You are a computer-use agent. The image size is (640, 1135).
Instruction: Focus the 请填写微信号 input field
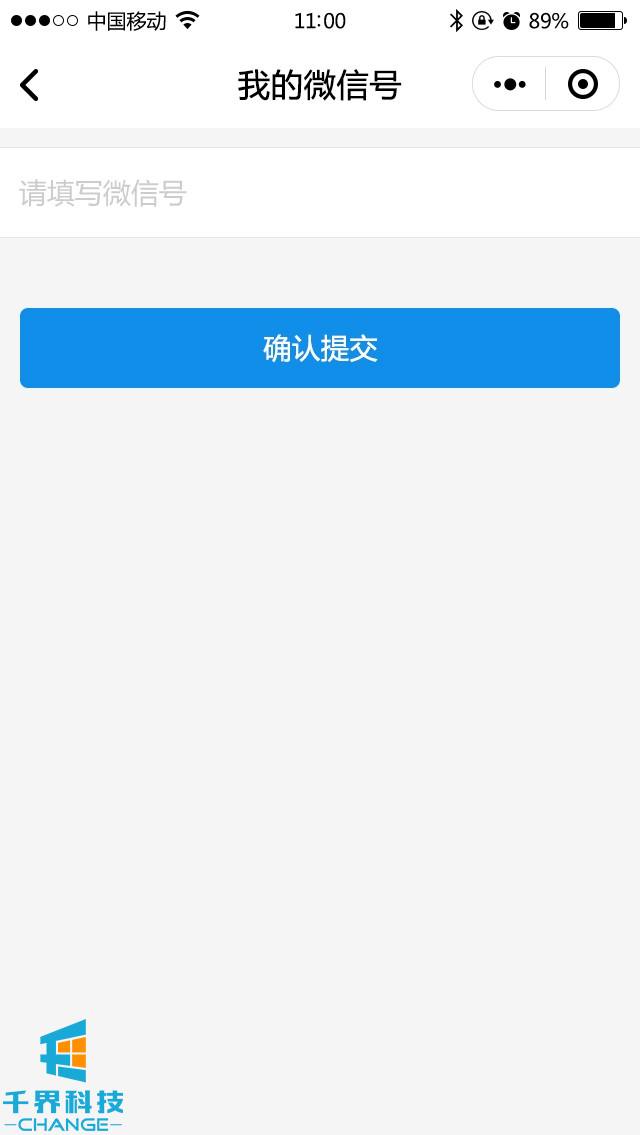(320, 193)
